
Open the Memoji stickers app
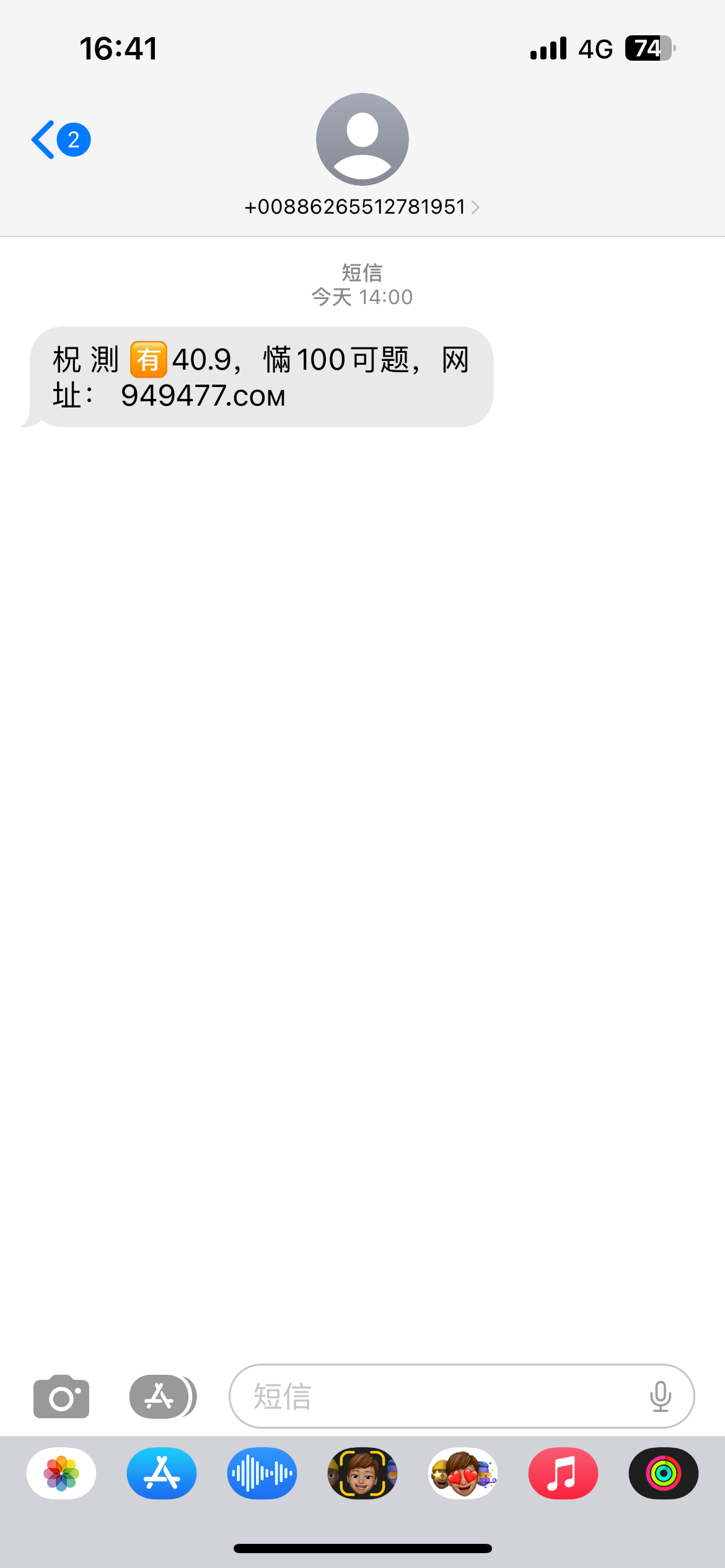463,1473
